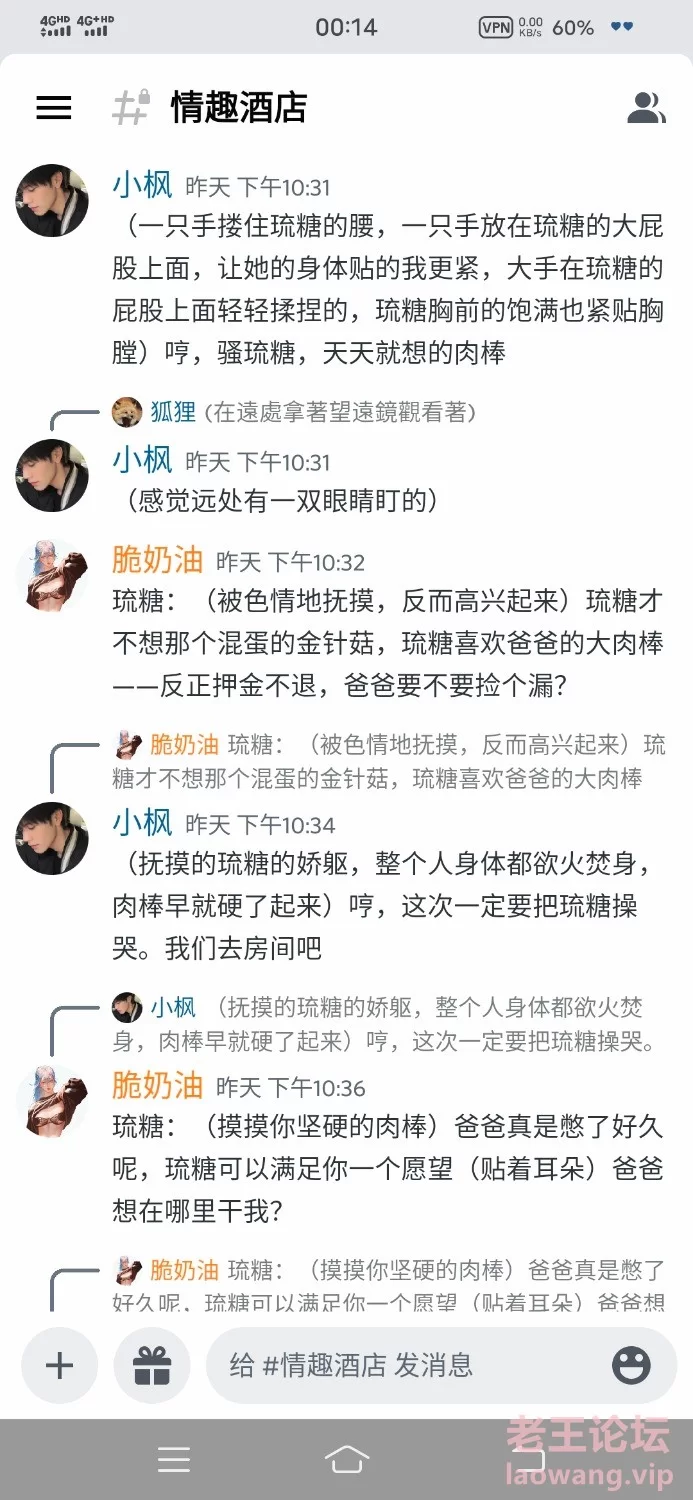The height and width of the screenshot is (1500, 693).
Task: Open the gift icon
Action: (x=152, y=1365)
